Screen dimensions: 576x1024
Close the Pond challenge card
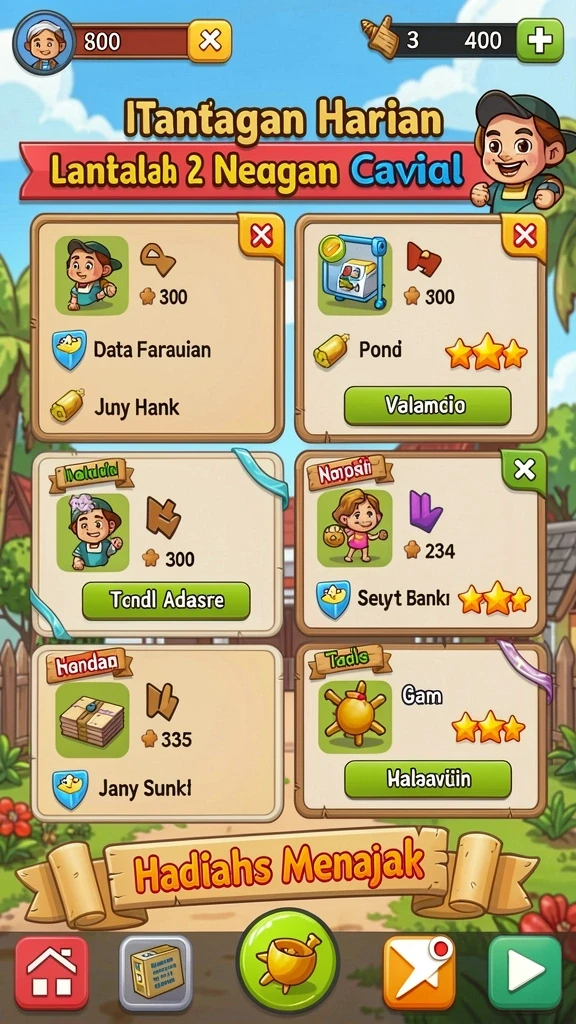pyautogui.click(x=524, y=236)
